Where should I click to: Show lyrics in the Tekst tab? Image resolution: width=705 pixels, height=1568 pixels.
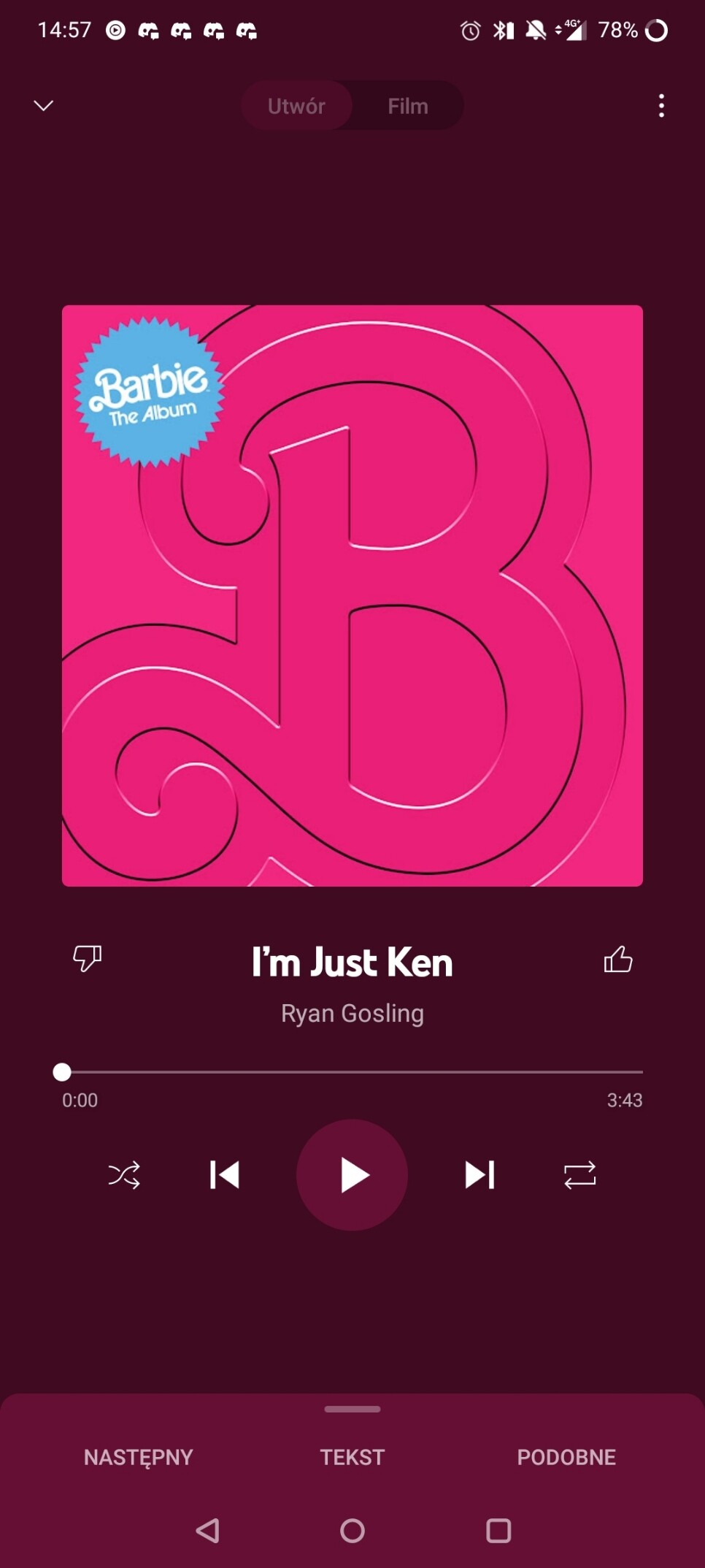352,1457
